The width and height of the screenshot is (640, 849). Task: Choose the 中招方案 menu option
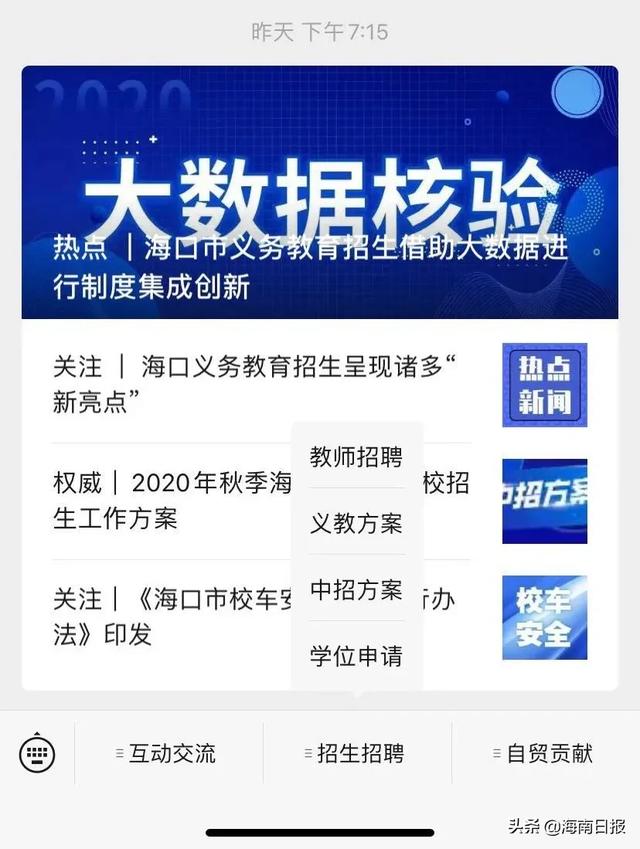pyautogui.click(x=356, y=589)
